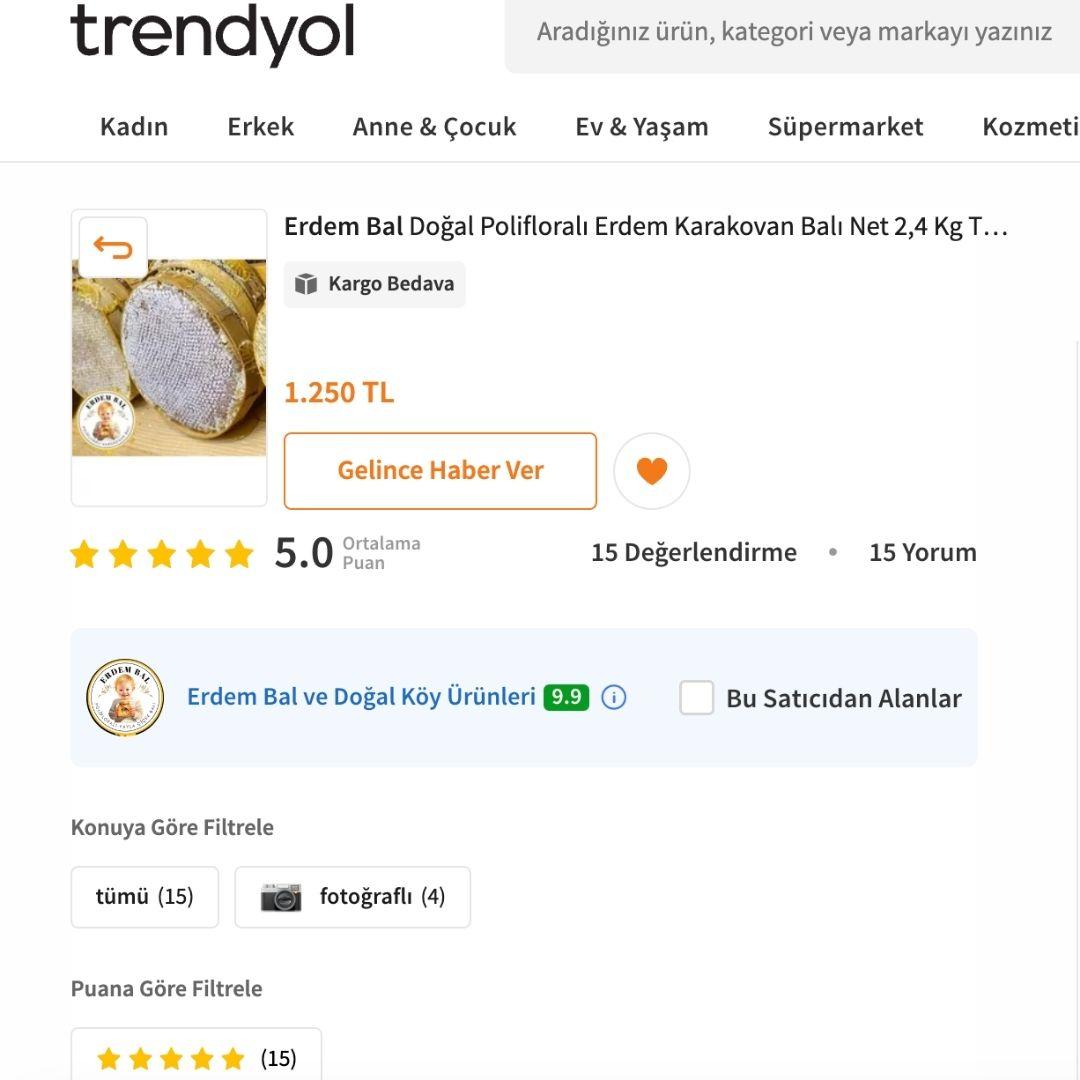Return to product via back arrow

113,247
